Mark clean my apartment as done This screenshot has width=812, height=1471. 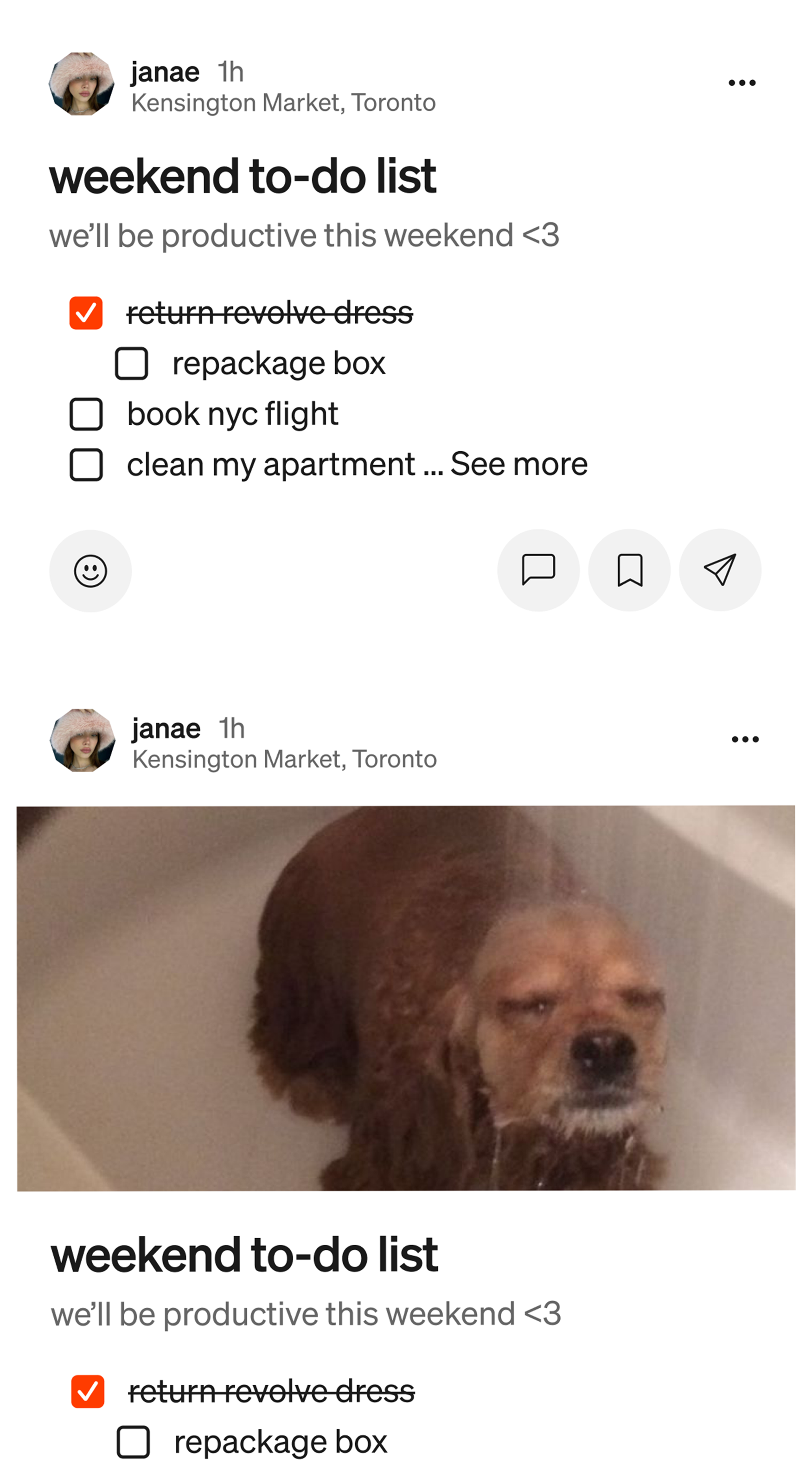click(86, 464)
